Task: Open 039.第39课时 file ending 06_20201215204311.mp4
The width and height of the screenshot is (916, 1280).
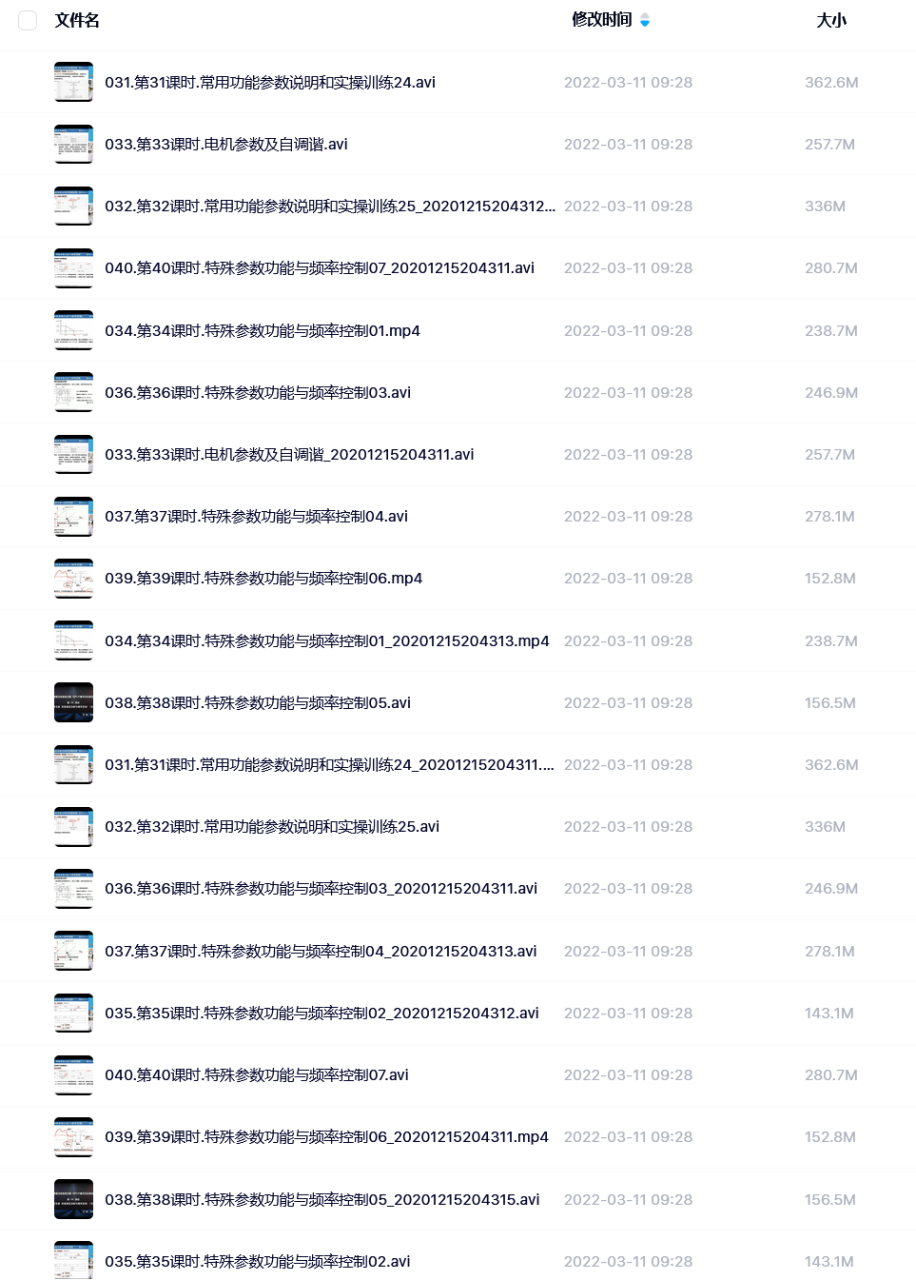Action: [x=326, y=1137]
